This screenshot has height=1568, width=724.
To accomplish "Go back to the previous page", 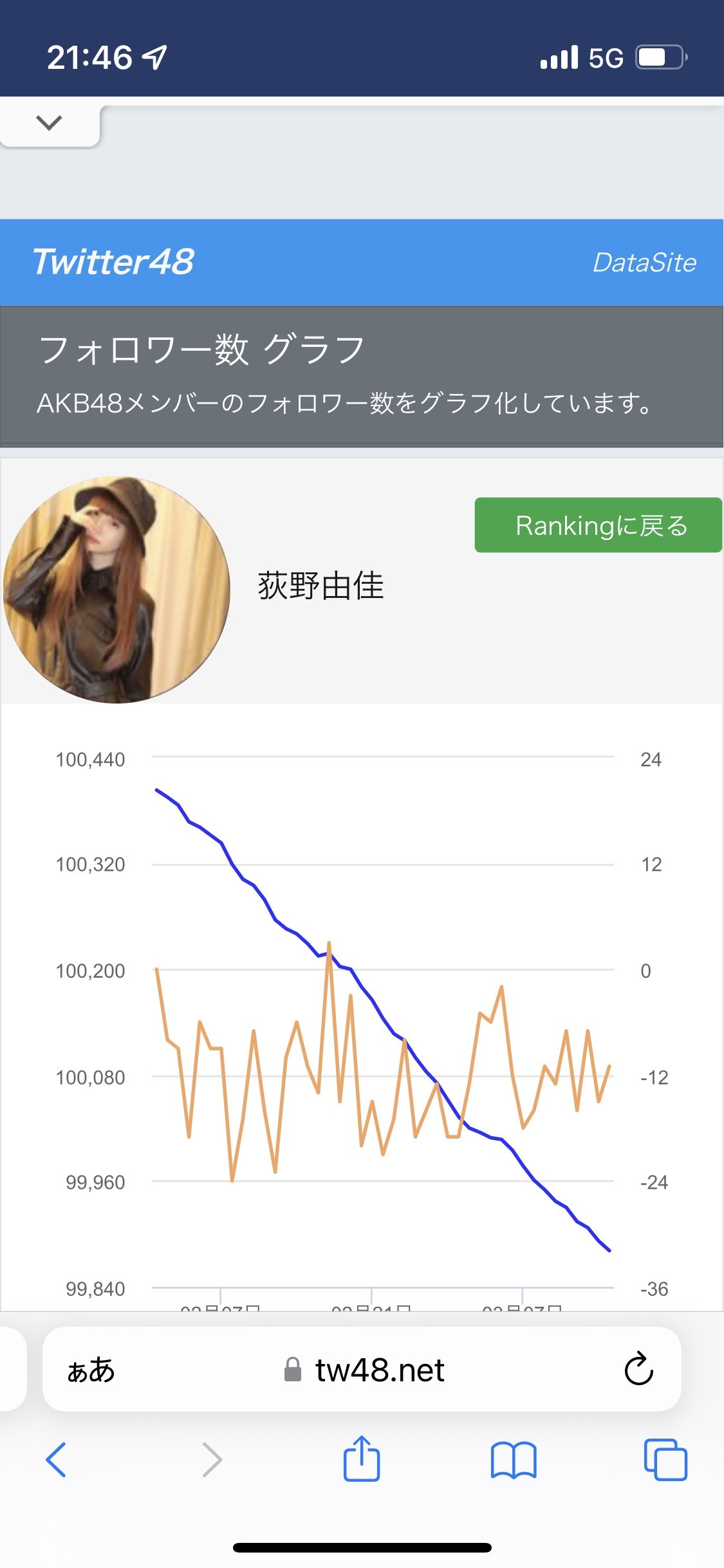I will click(56, 1459).
